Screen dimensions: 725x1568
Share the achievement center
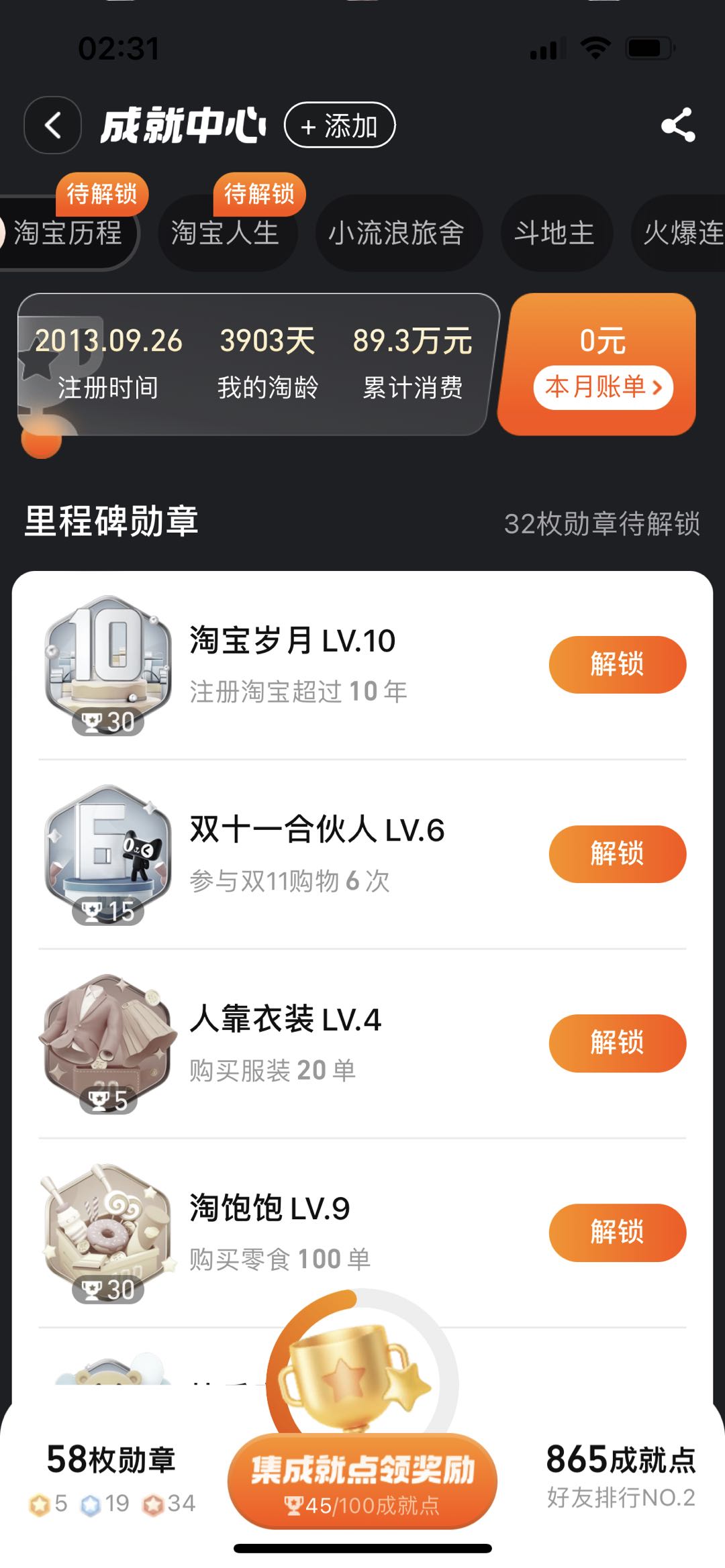coord(677,125)
